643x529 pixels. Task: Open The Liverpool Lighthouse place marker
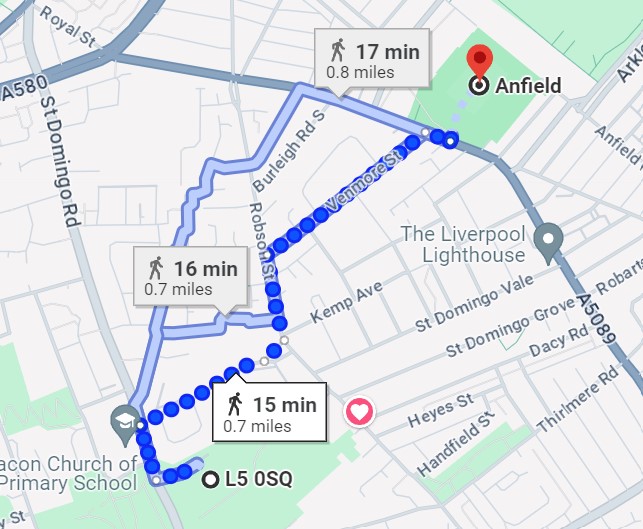(548, 240)
